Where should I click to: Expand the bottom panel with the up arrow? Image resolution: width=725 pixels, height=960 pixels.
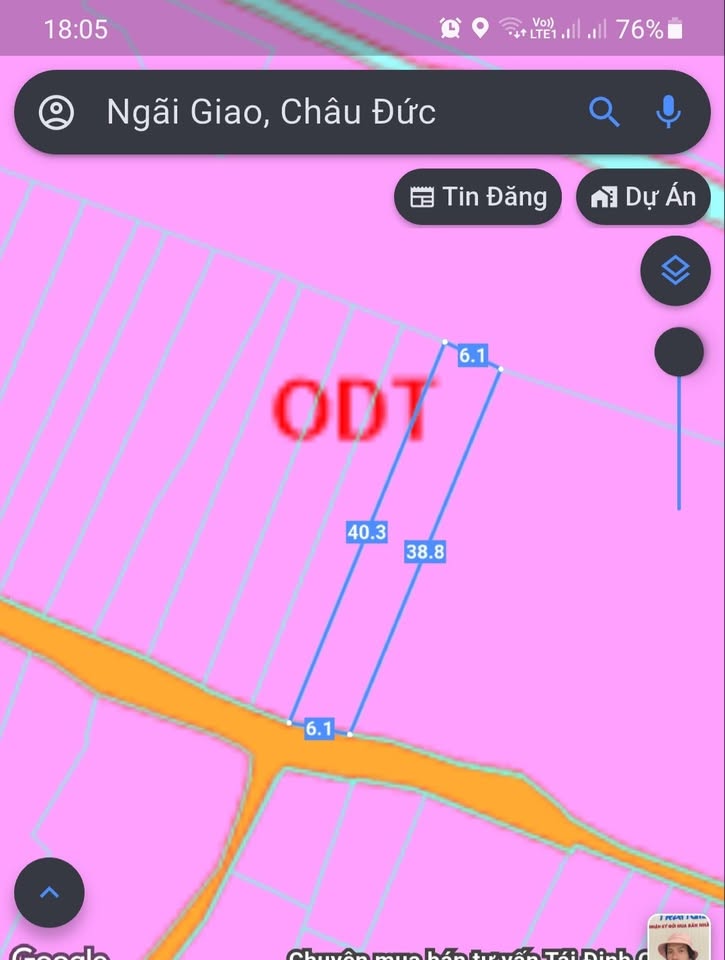(x=49, y=893)
